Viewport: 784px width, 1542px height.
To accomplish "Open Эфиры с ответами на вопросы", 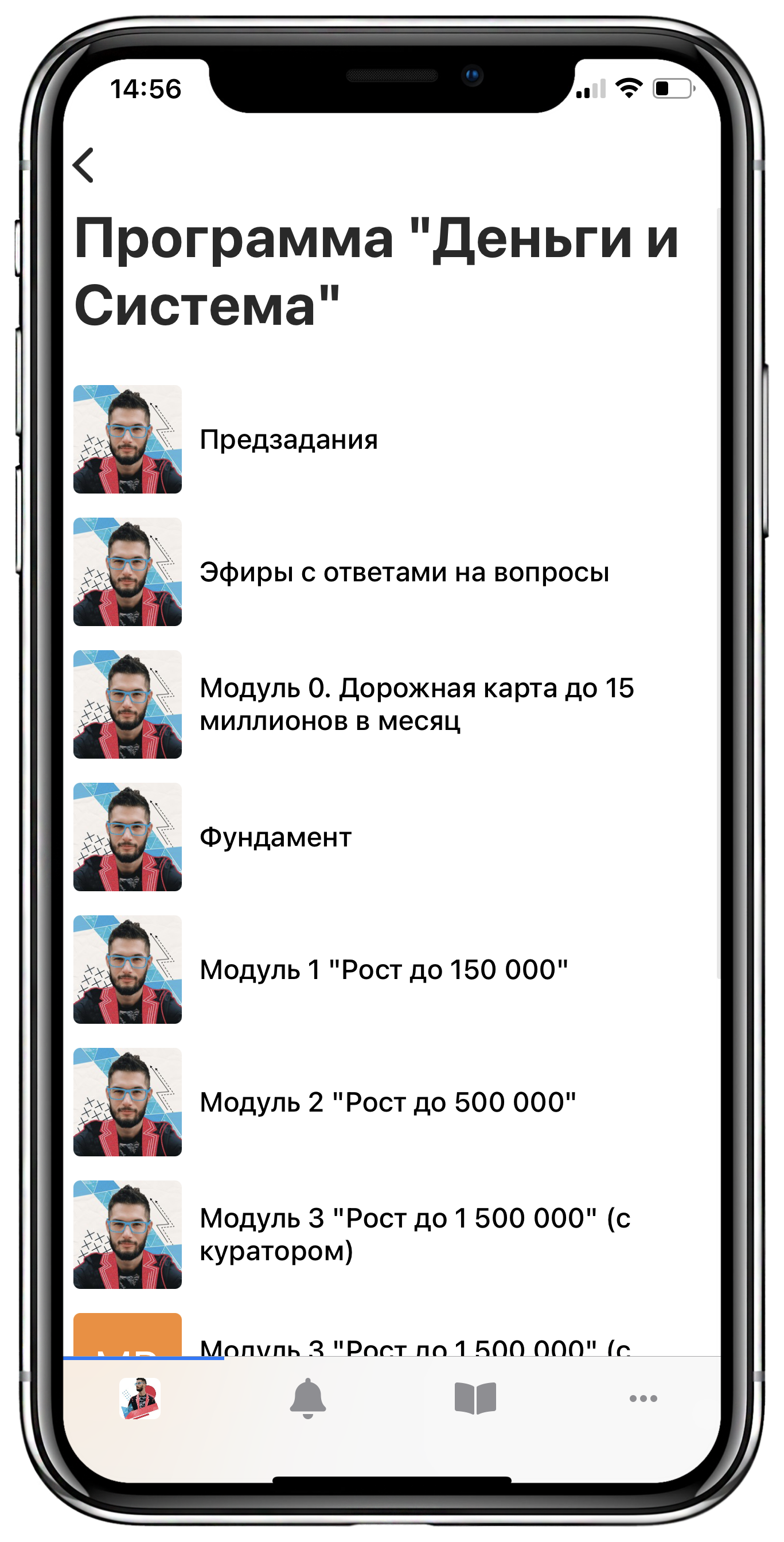I will pos(404,572).
